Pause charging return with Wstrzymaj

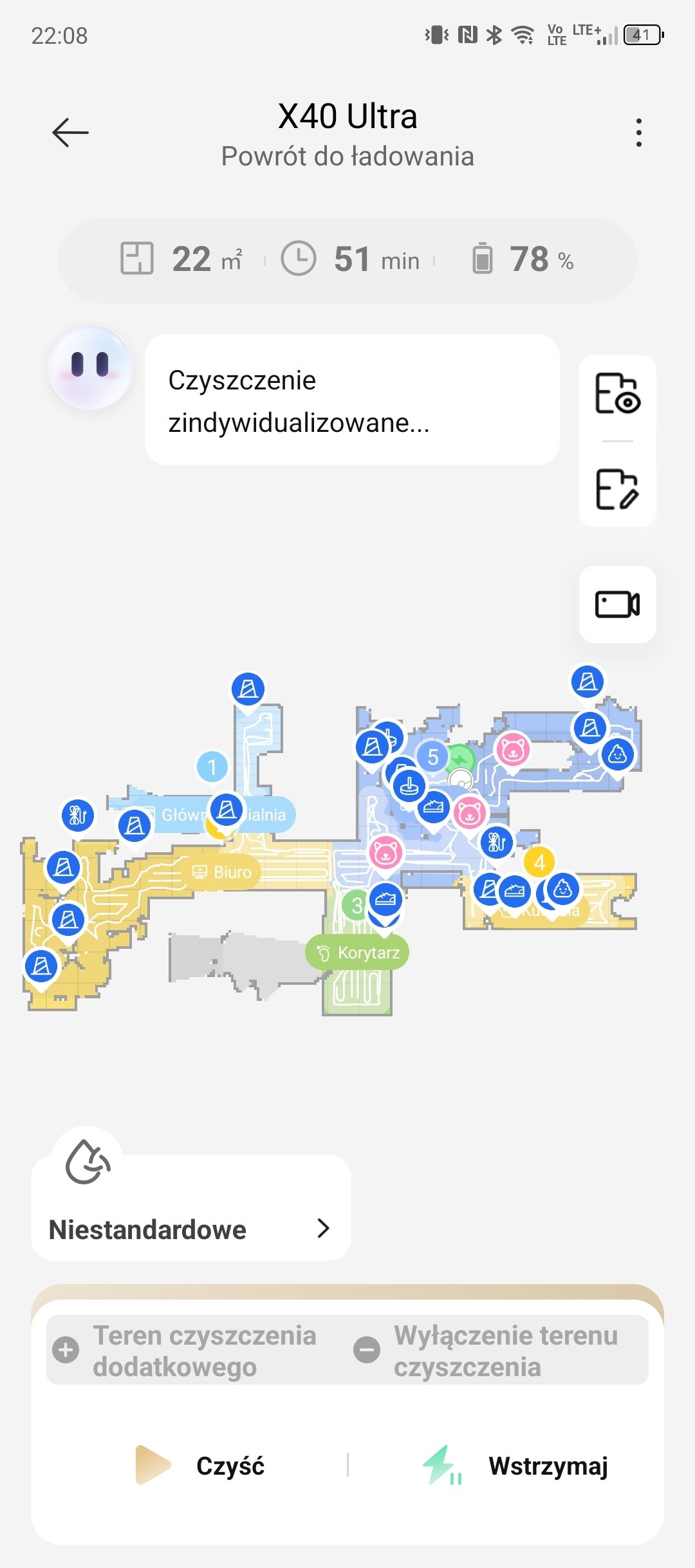point(515,1466)
